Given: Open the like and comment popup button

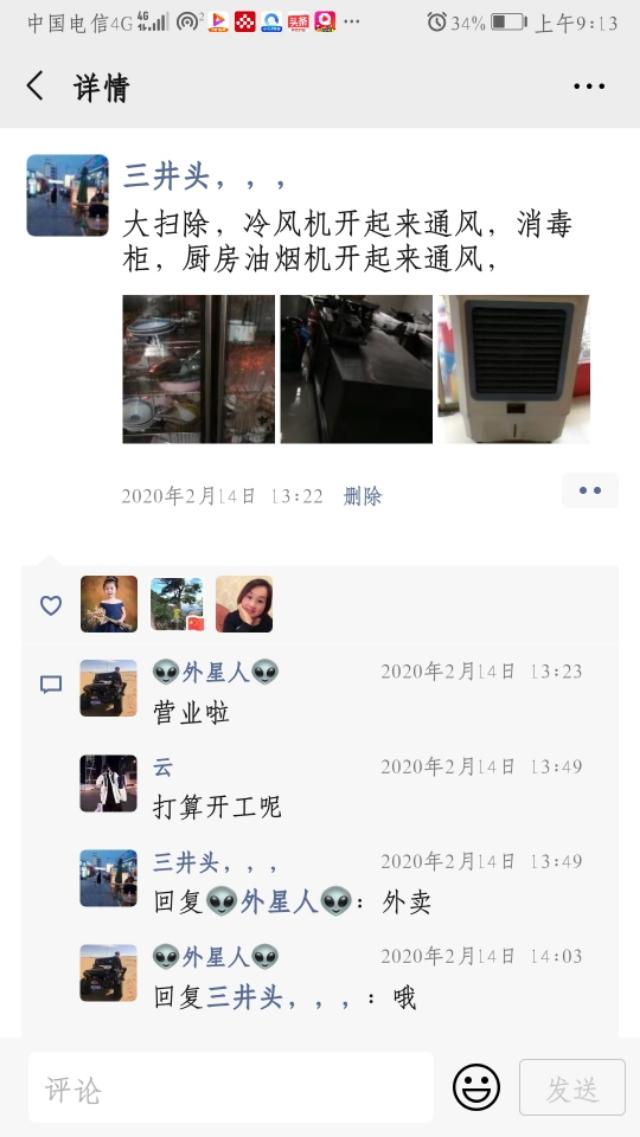Looking at the screenshot, I should 590,490.
